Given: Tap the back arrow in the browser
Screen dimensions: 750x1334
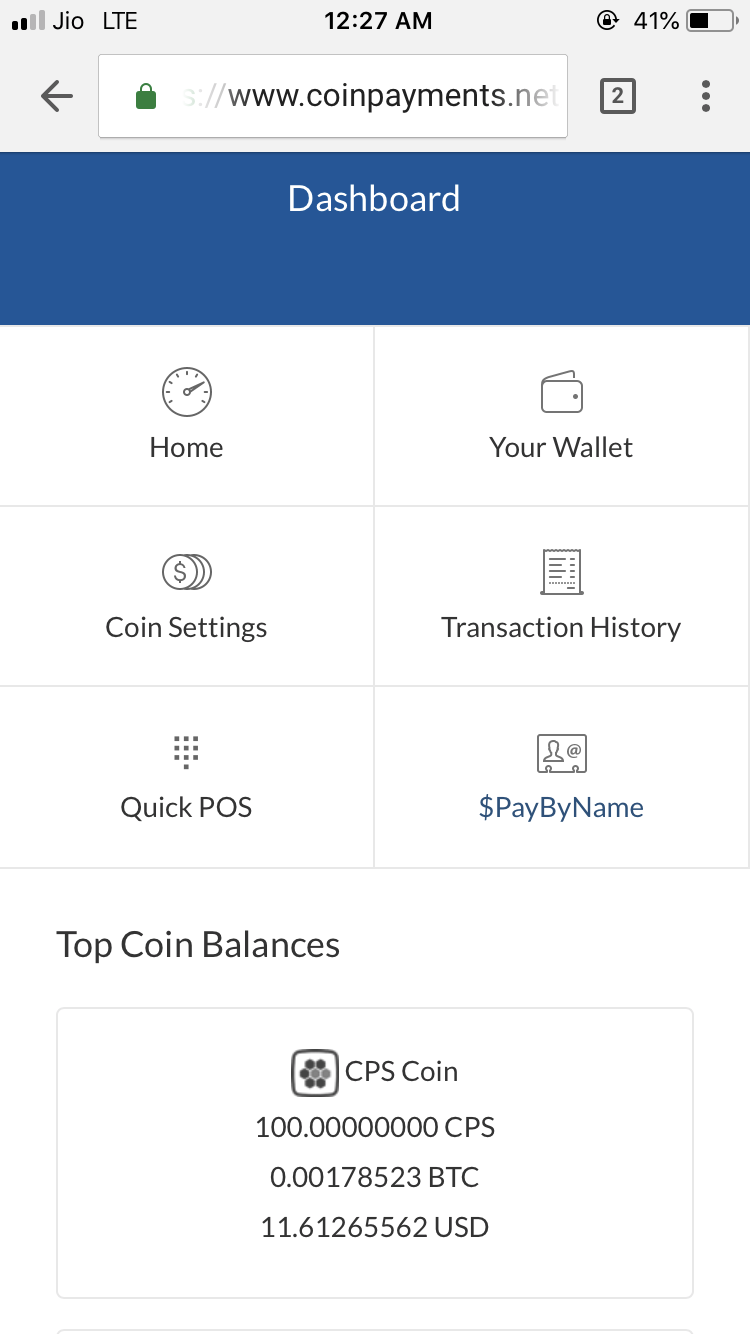Looking at the screenshot, I should 56,95.
